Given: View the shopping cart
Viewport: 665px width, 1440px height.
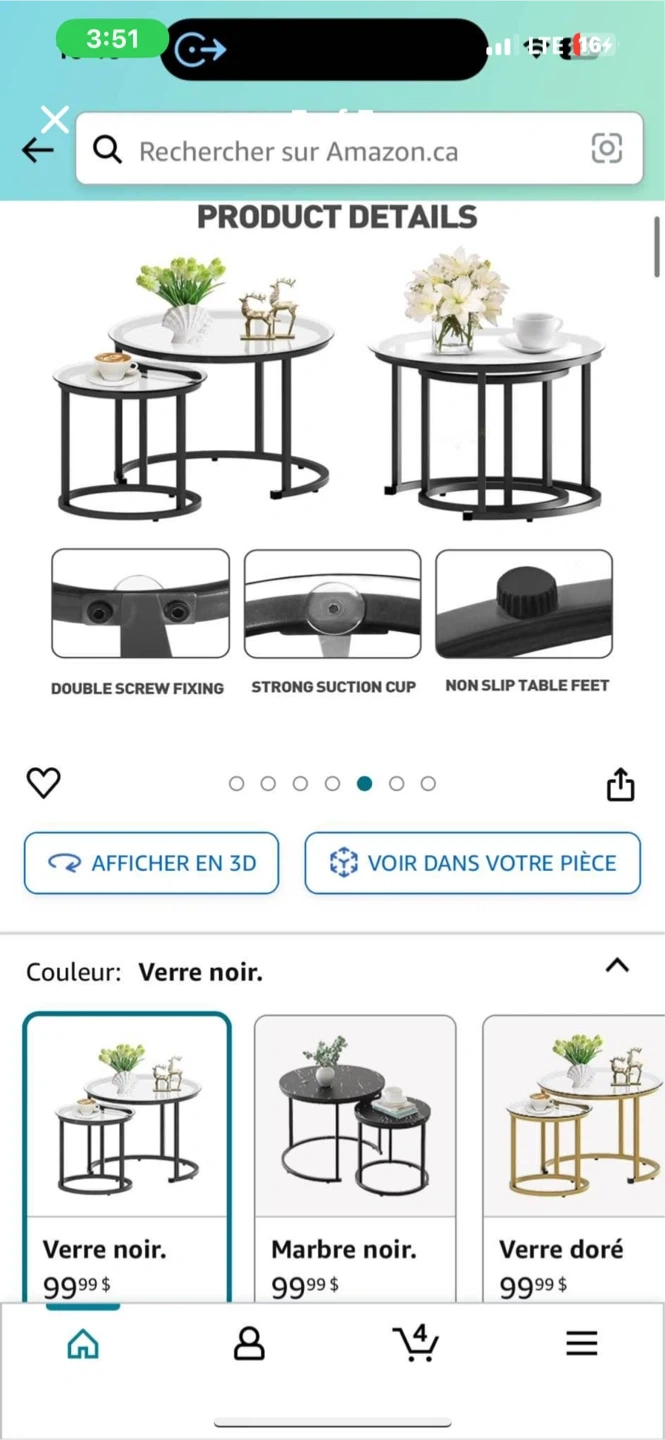Looking at the screenshot, I should coord(415,1344).
